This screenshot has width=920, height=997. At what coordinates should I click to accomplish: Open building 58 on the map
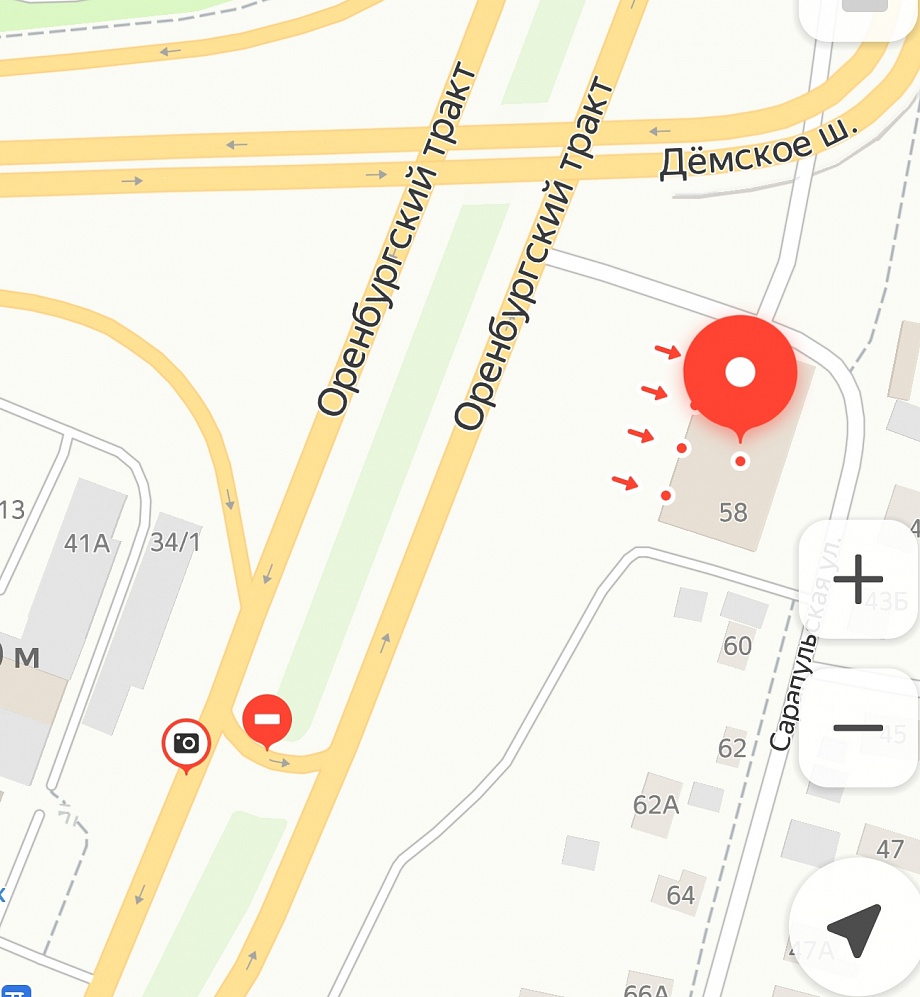[733, 512]
